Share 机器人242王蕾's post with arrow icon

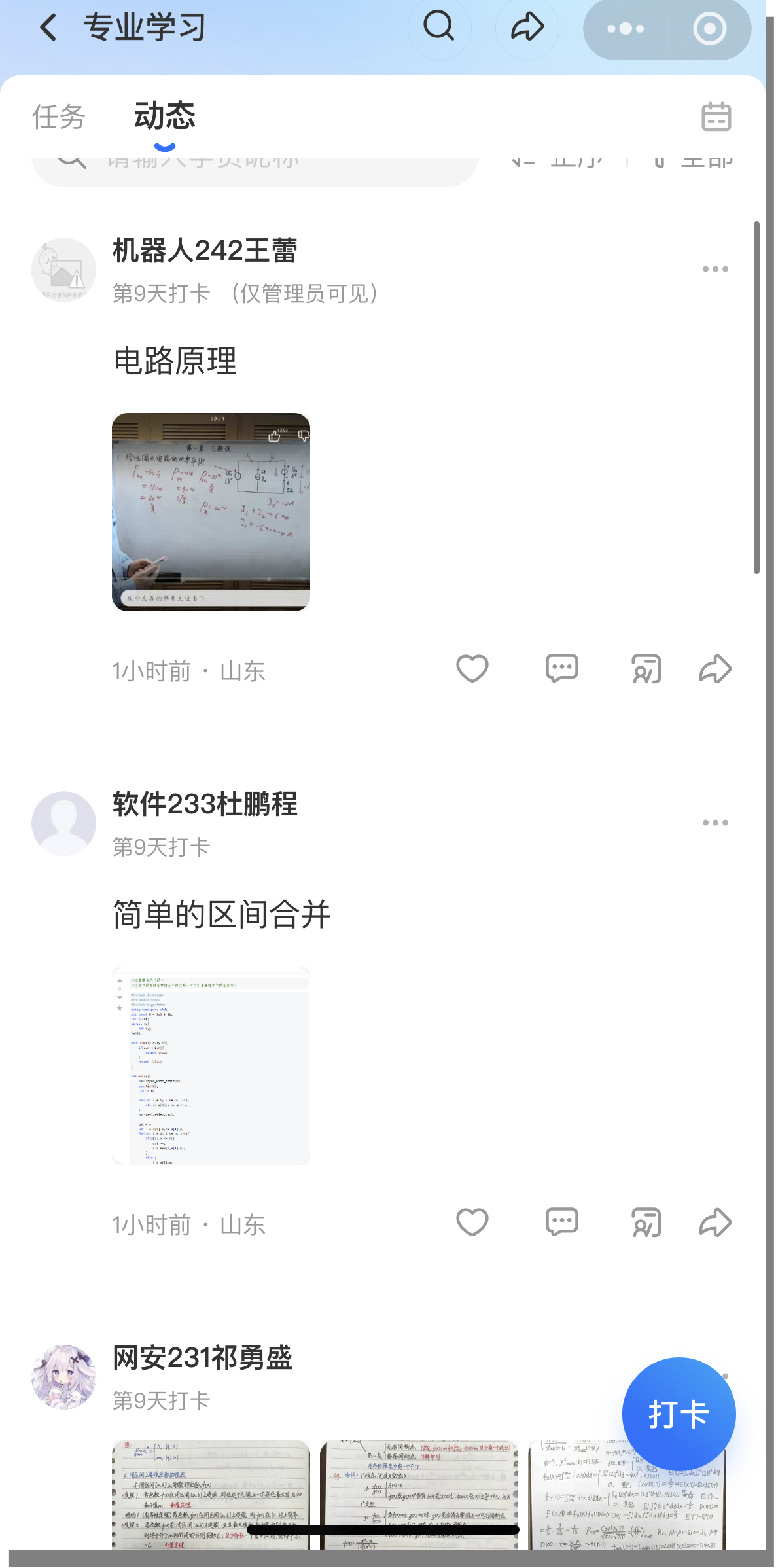714,669
